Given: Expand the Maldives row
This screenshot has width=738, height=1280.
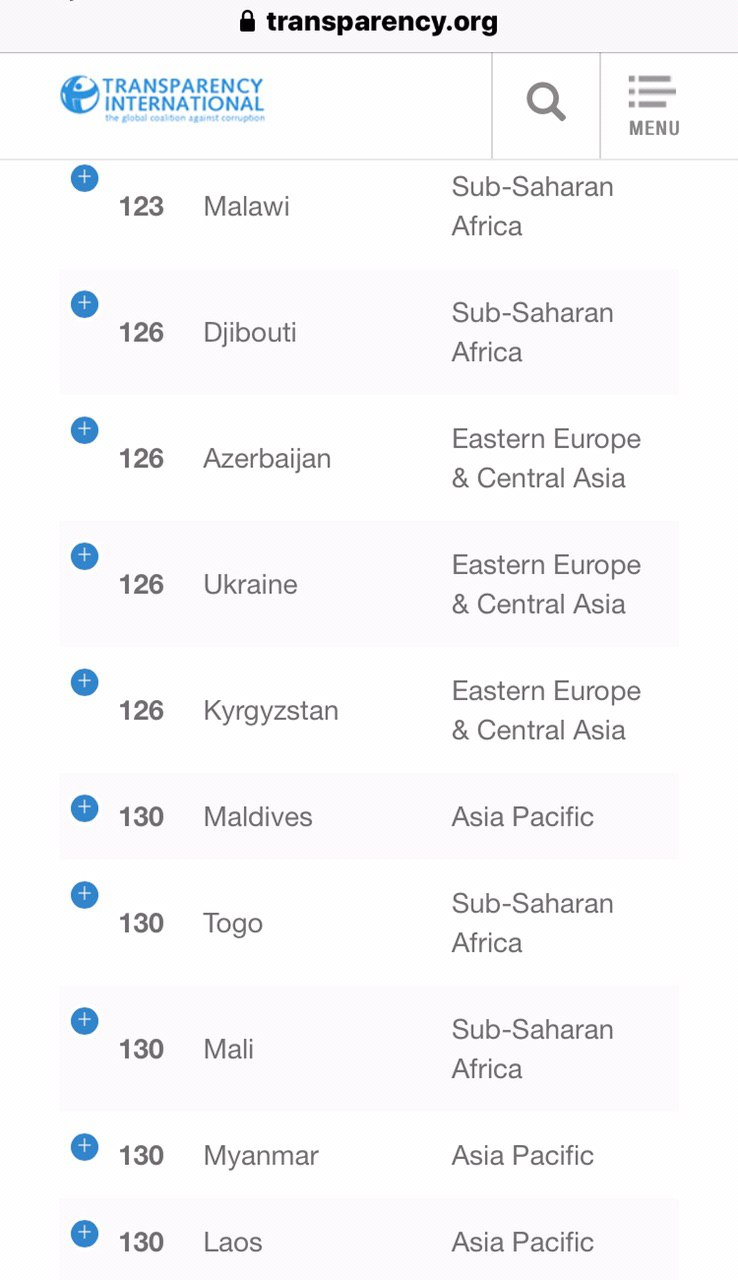Looking at the screenshot, I should coord(85,808).
